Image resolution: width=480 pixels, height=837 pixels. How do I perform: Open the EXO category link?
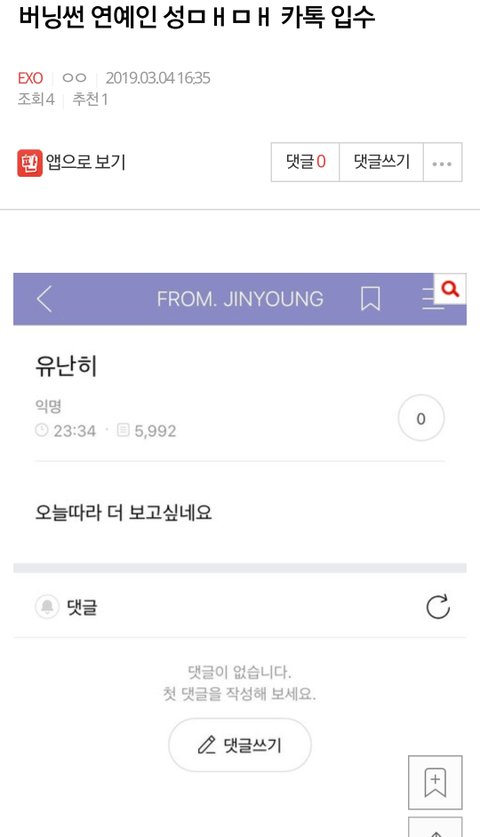click(x=30, y=78)
